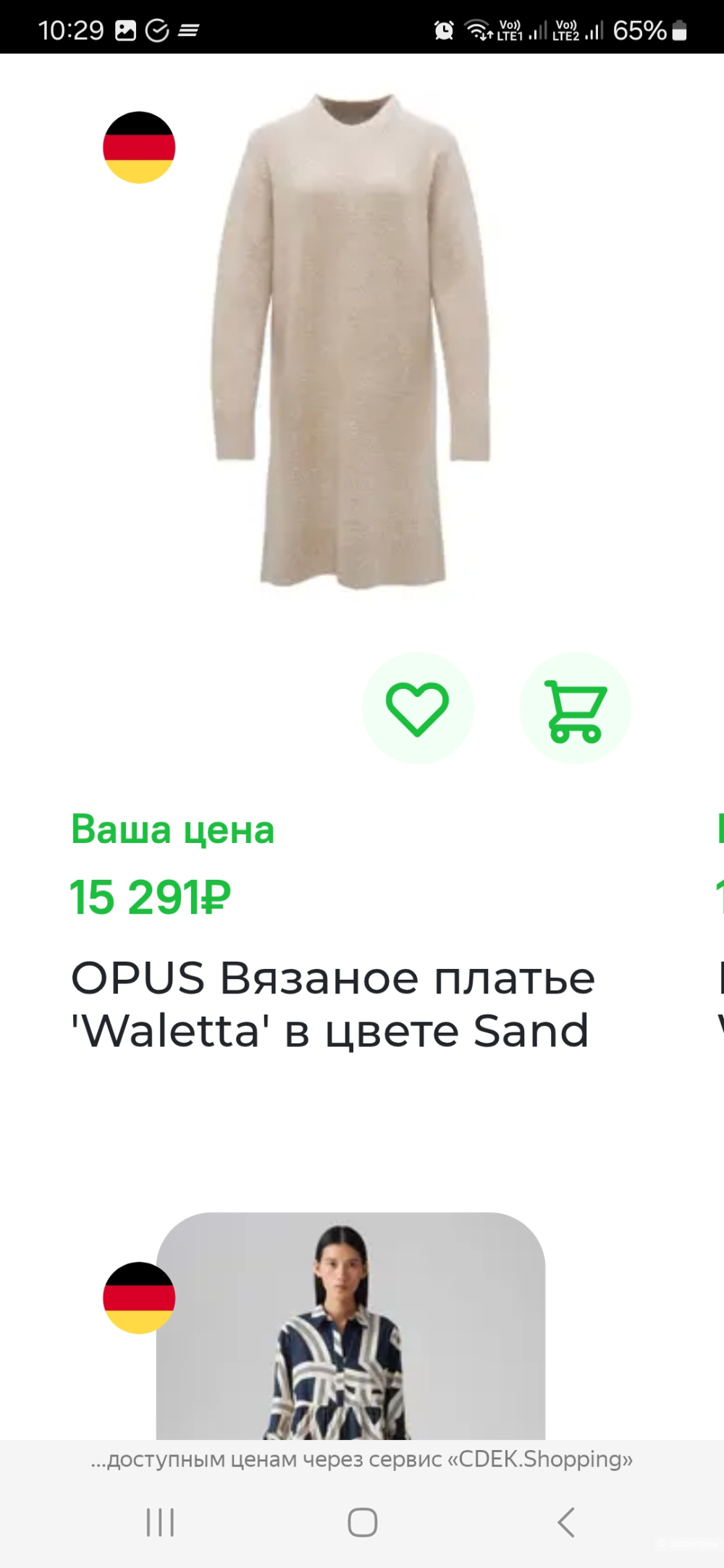Viewport: 724px width, 1568px height.
Task: Show recent apps
Action: (160, 1522)
